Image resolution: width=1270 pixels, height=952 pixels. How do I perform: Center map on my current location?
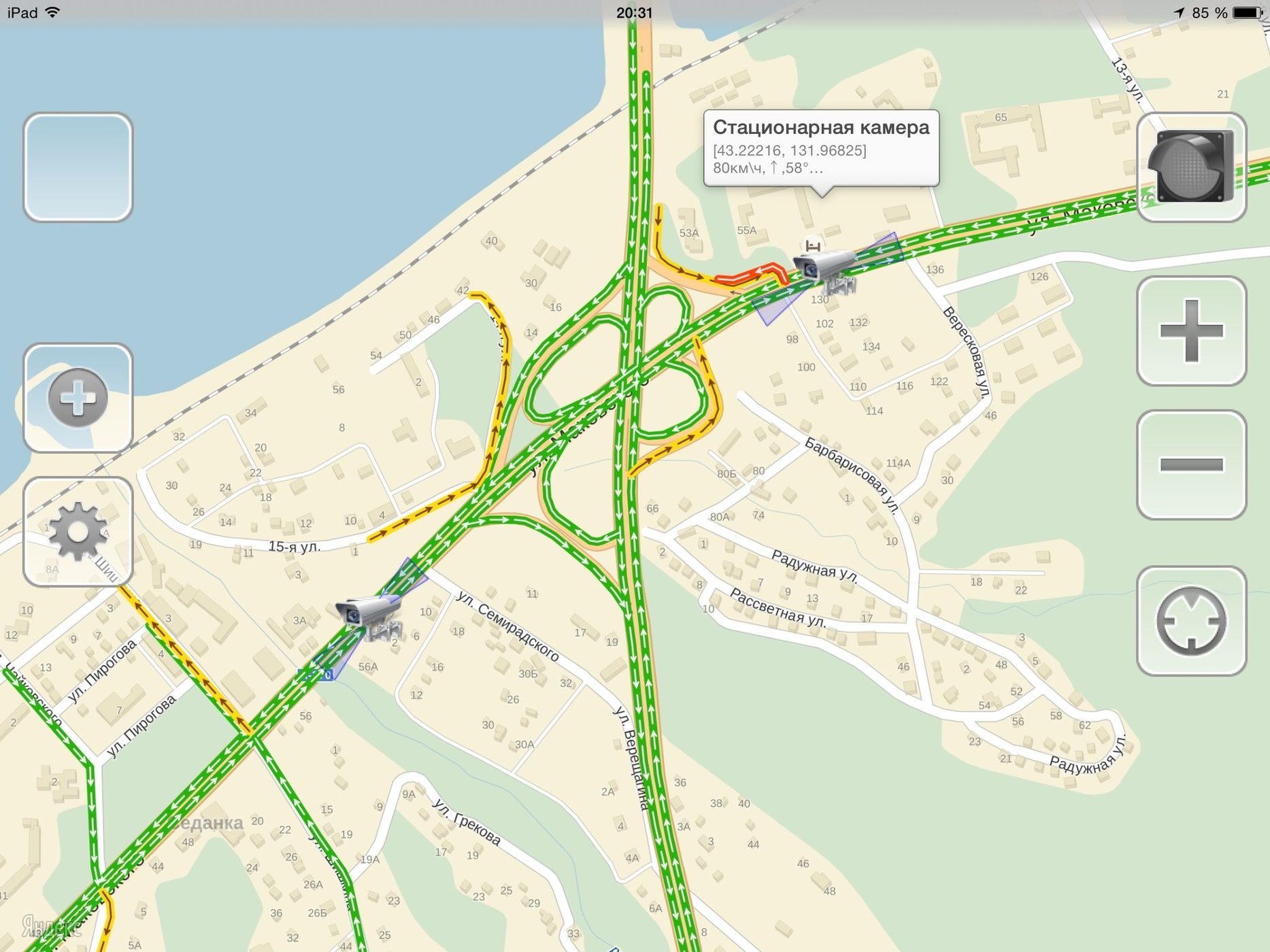[x=1191, y=621]
